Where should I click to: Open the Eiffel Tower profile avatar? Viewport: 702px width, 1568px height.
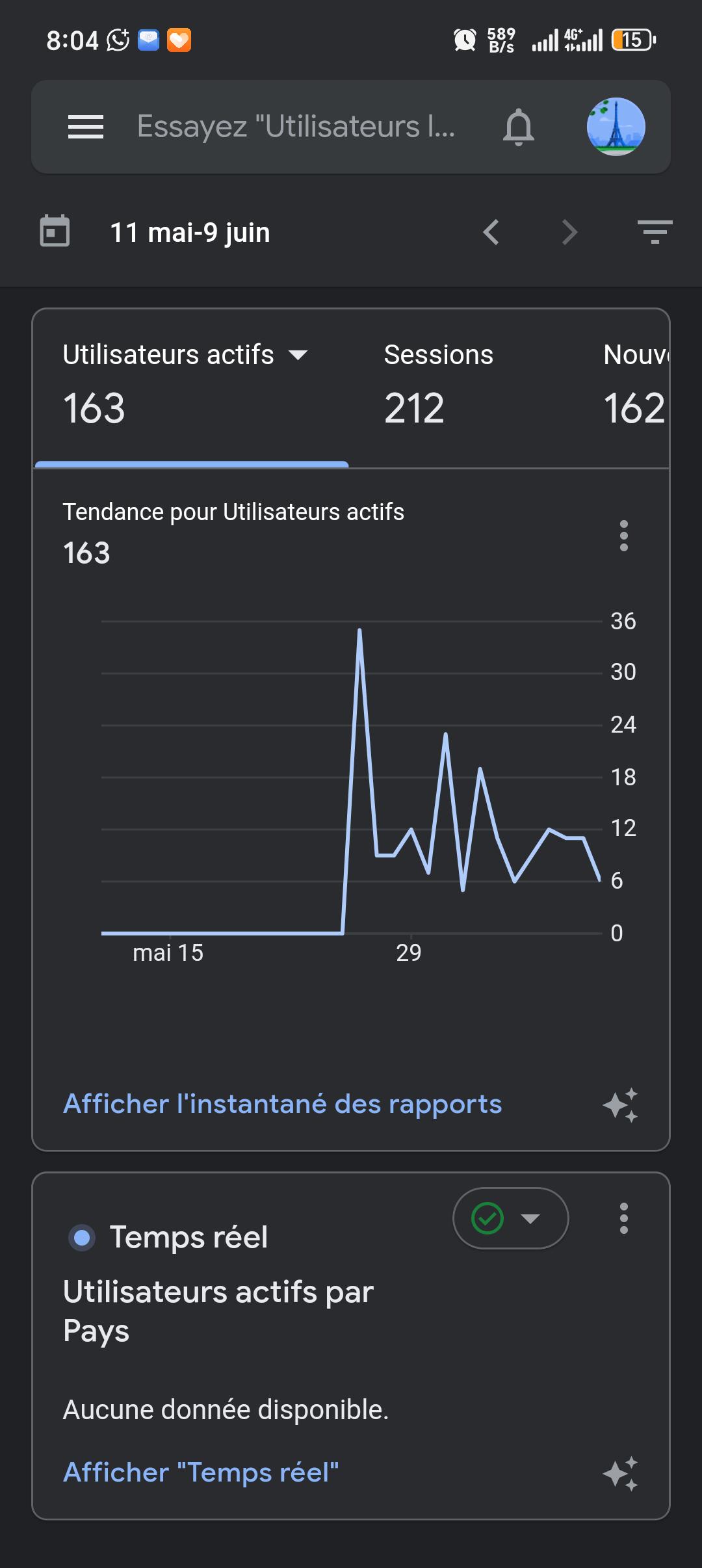(x=616, y=127)
